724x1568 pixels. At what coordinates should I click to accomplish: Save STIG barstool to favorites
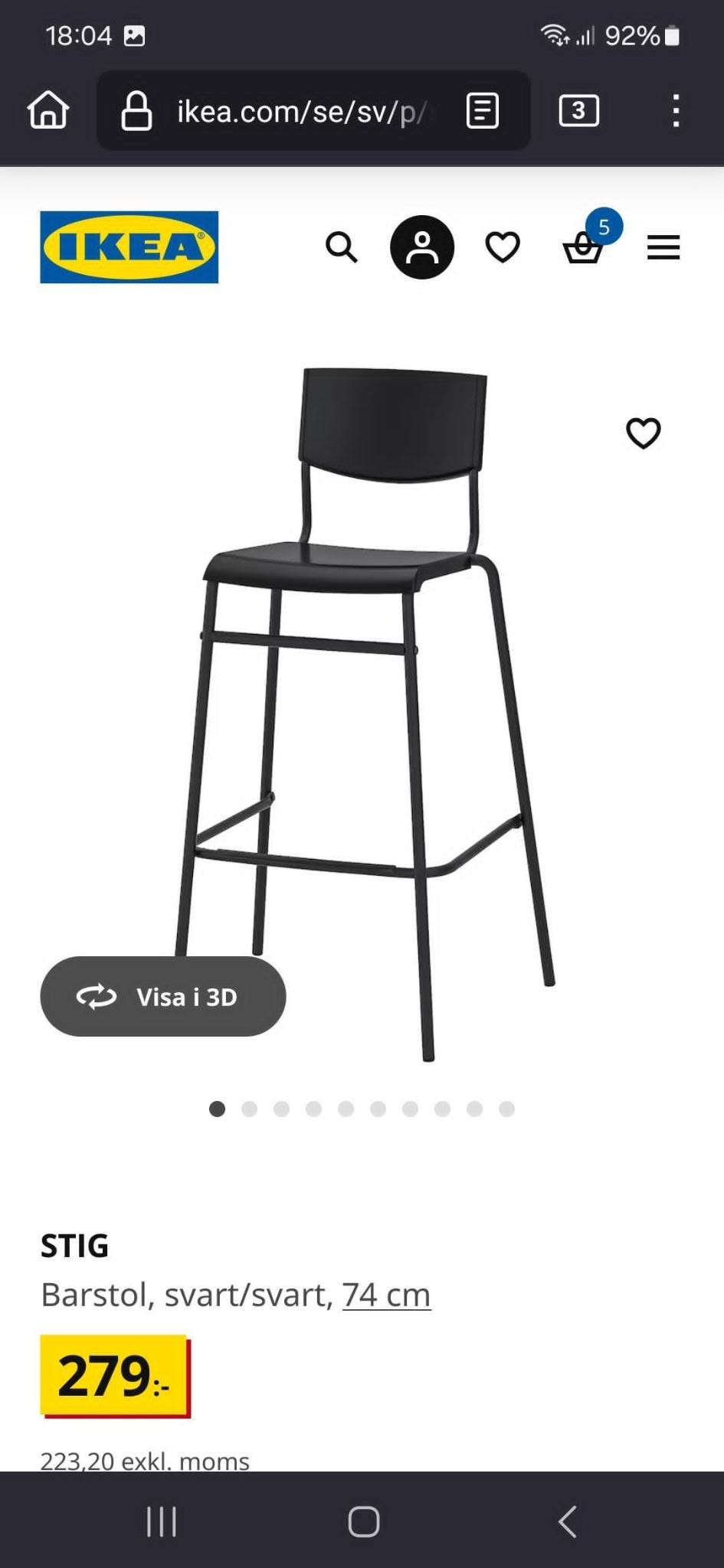[643, 433]
